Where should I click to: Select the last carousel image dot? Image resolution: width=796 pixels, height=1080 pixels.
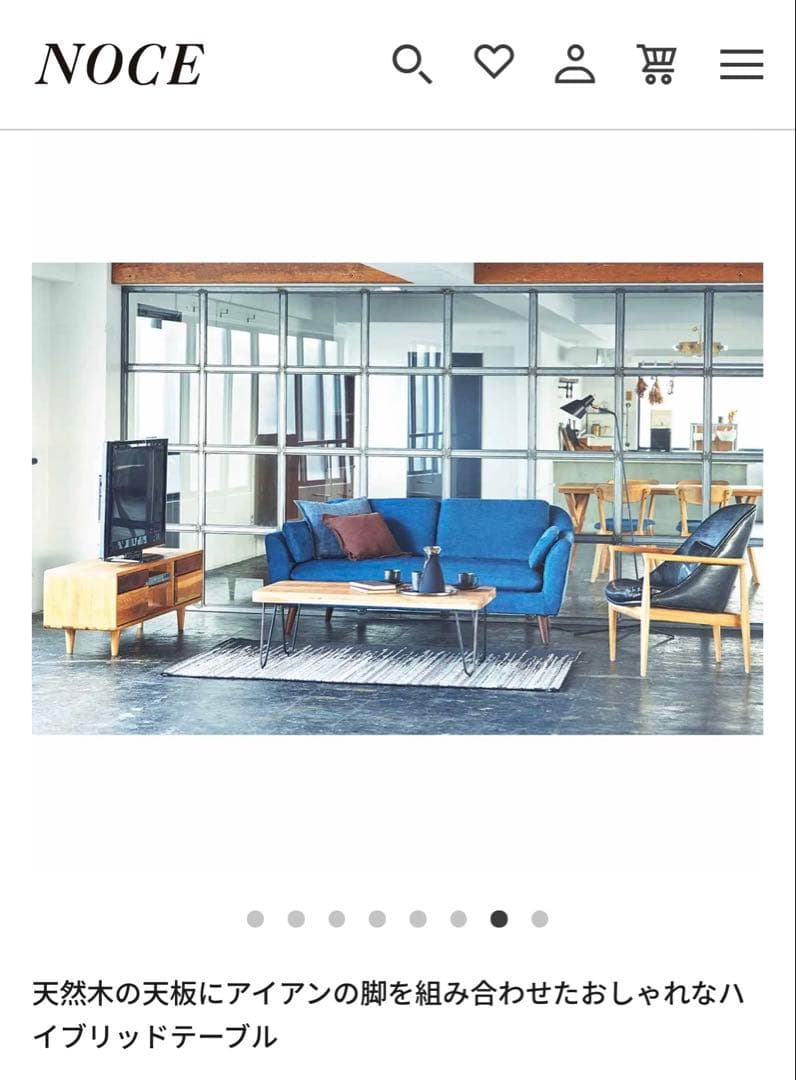coord(540,919)
